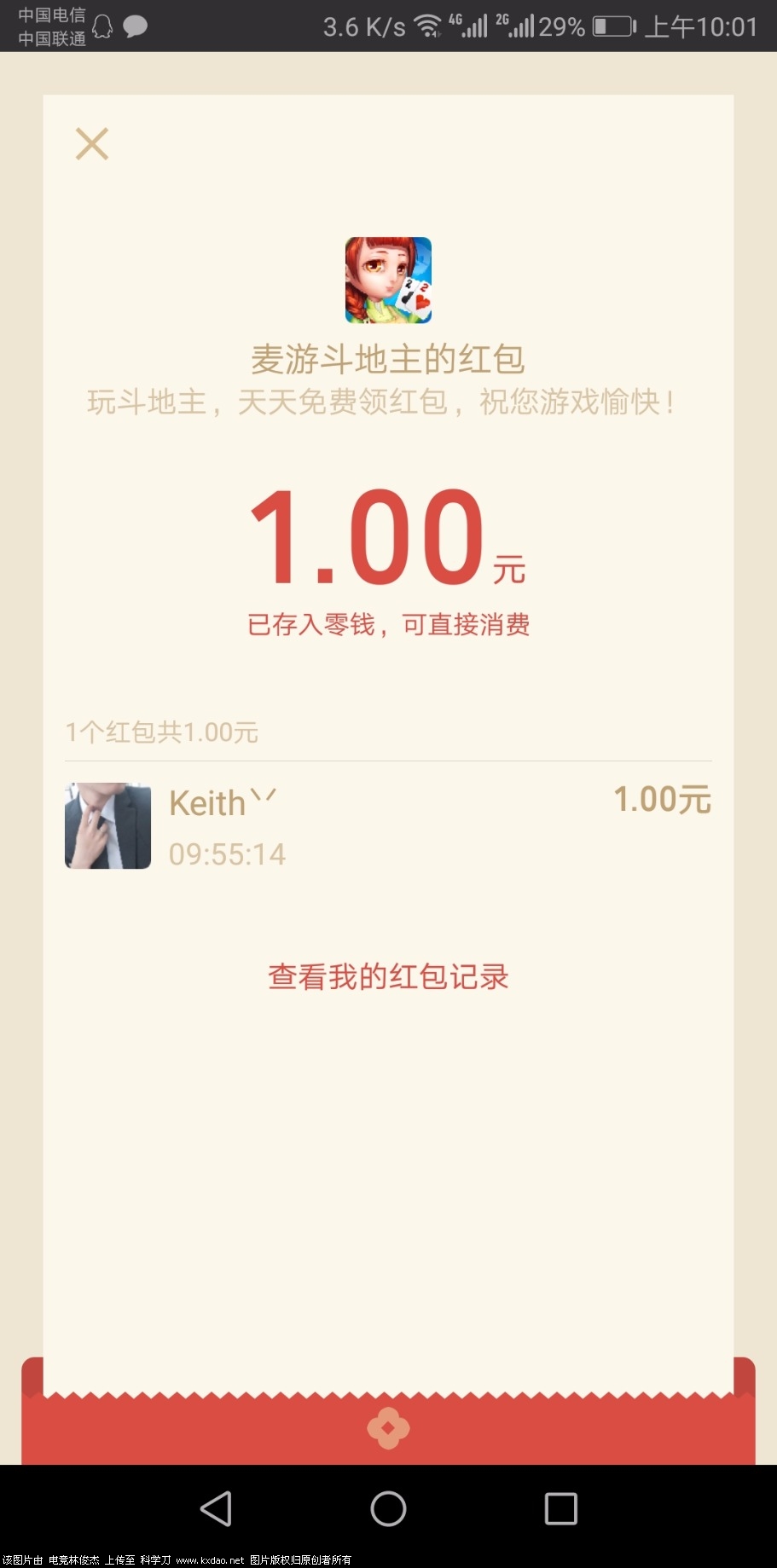Tap the message bubble icon in status bar
The width and height of the screenshot is (777, 1568).
pyautogui.click(x=136, y=26)
